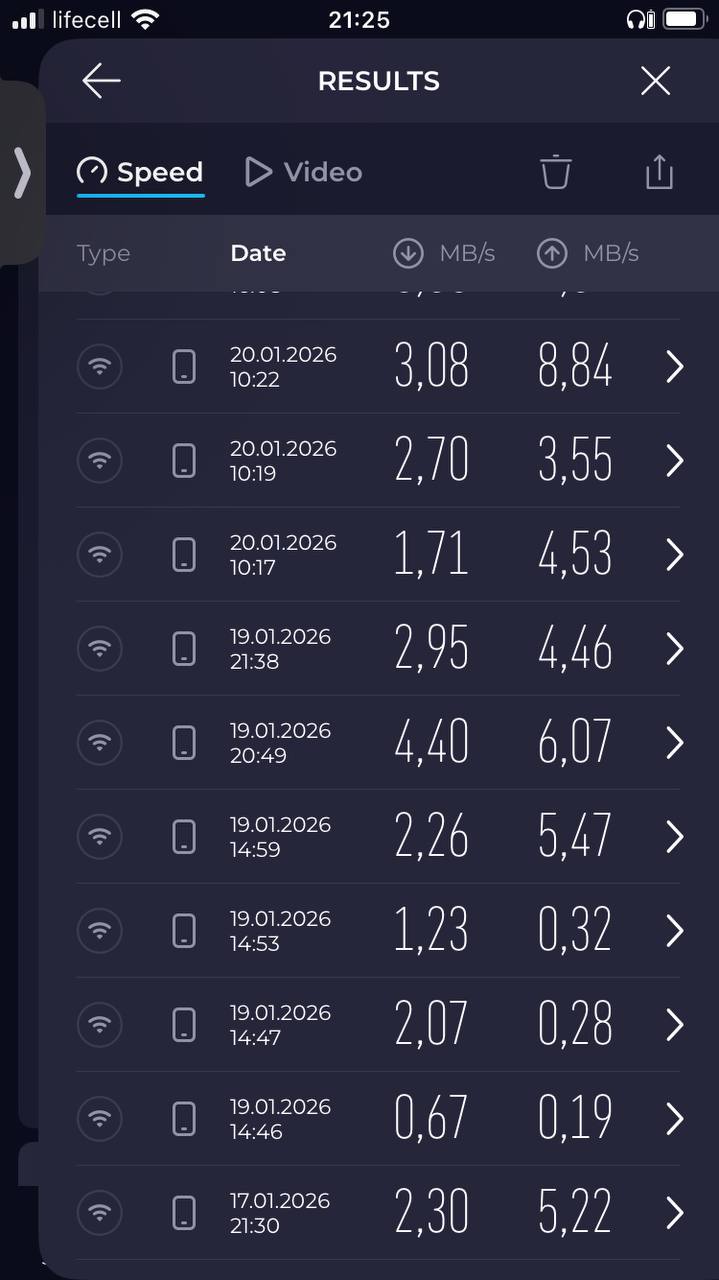This screenshot has width=719, height=1280.
Task: Open result from 19.01.2026 21:38
Action: 378,649
